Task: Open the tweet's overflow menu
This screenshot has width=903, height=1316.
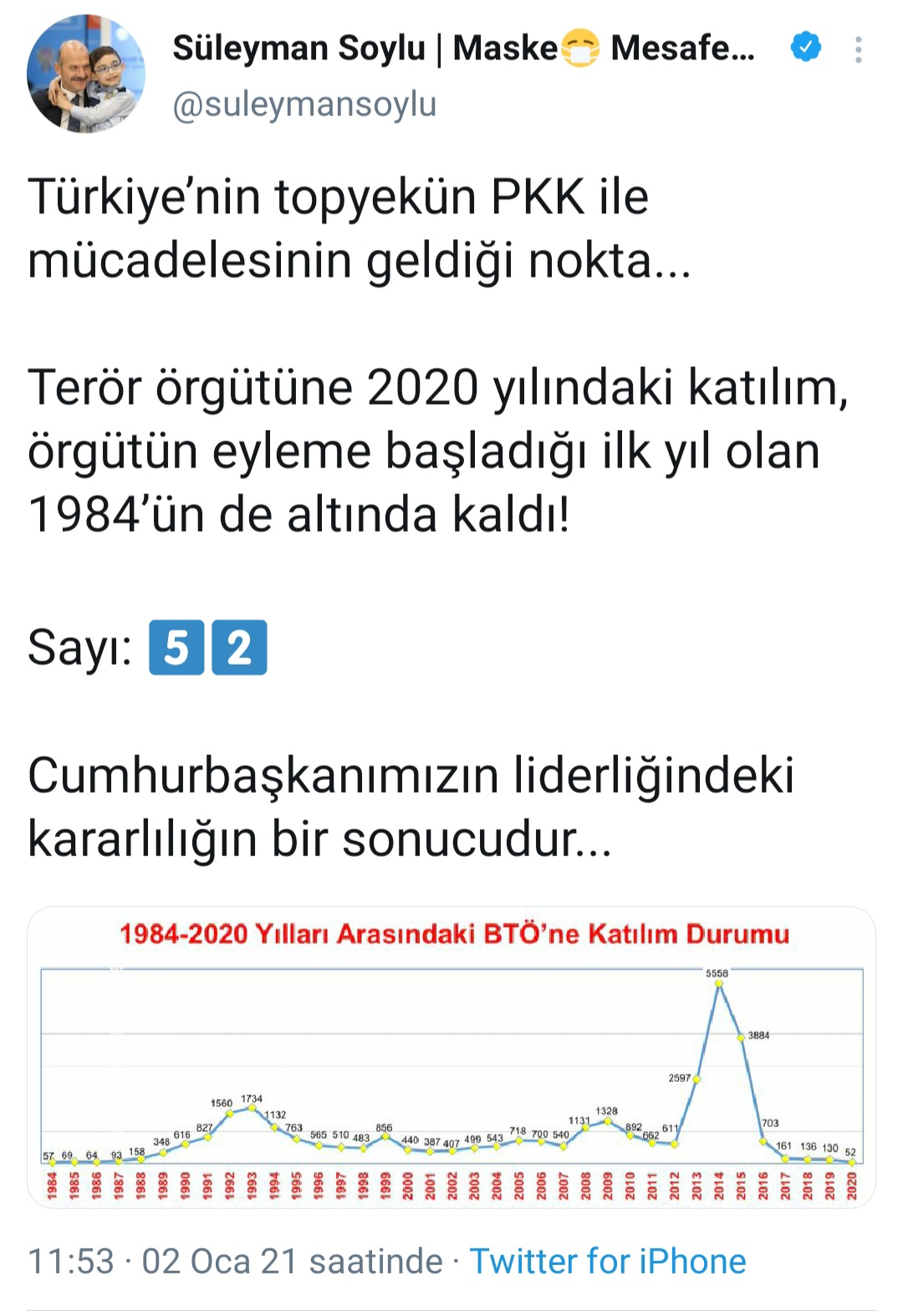Action: tap(858, 50)
